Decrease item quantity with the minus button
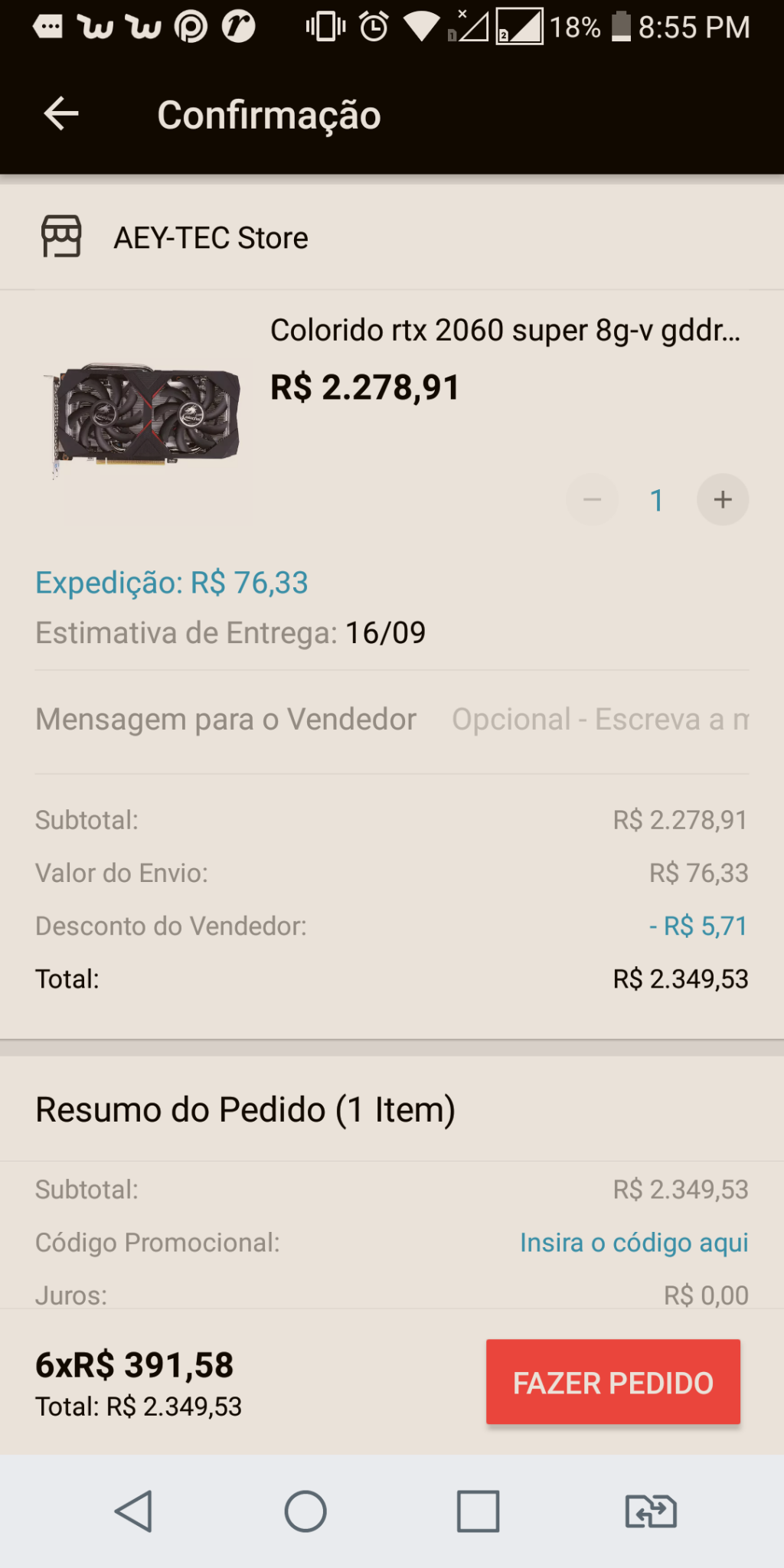The width and height of the screenshot is (784, 1568). pyautogui.click(x=592, y=500)
